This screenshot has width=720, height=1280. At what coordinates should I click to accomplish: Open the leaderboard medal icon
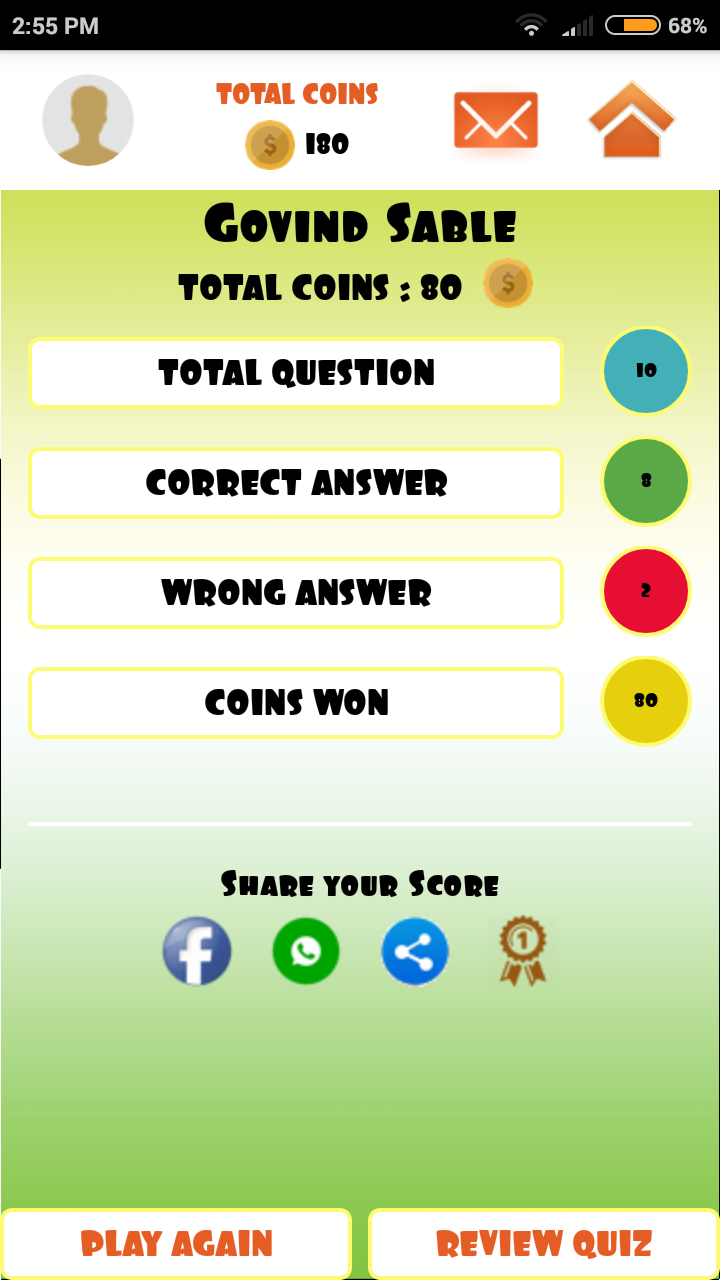tap(523, 951)
